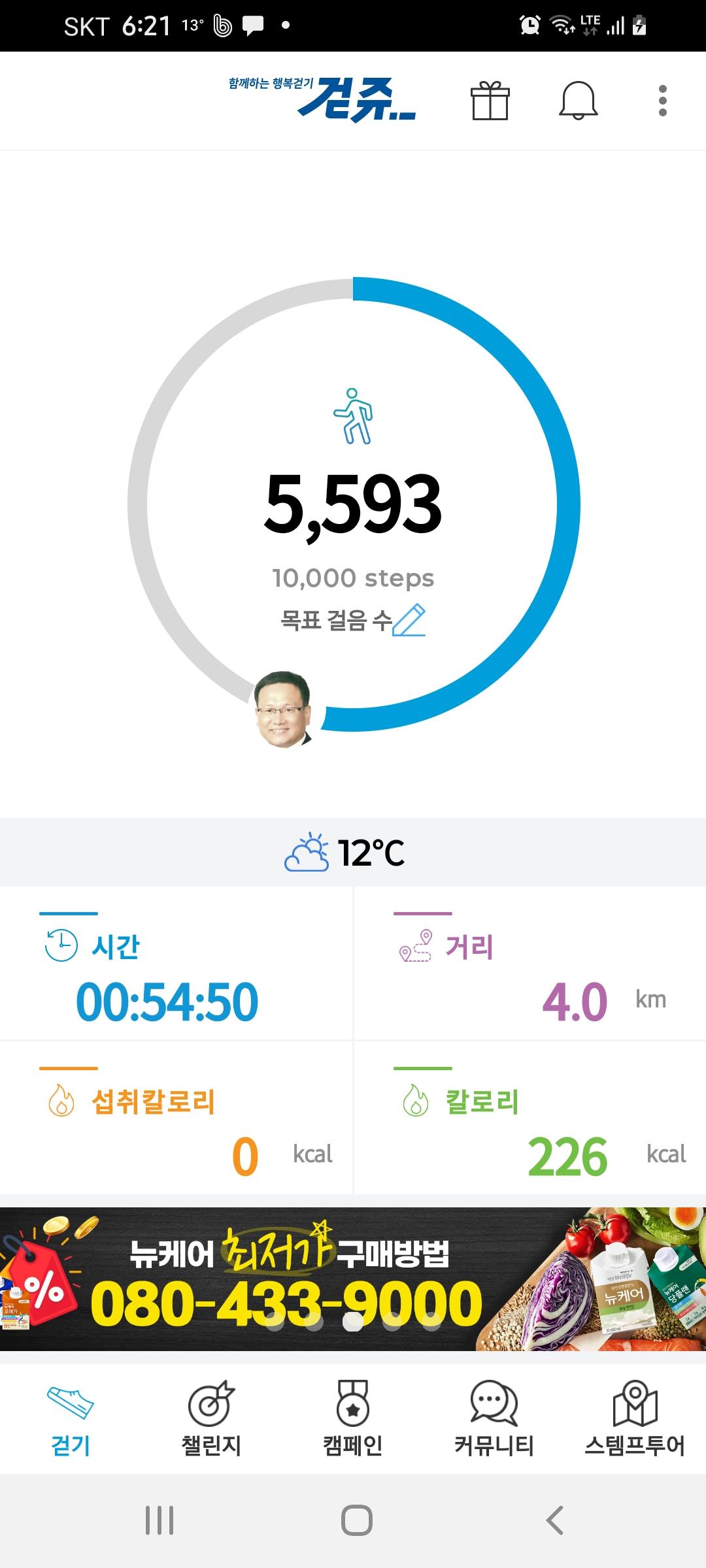
Task: Open the 시간 walking time card
Action: (176, 964)
